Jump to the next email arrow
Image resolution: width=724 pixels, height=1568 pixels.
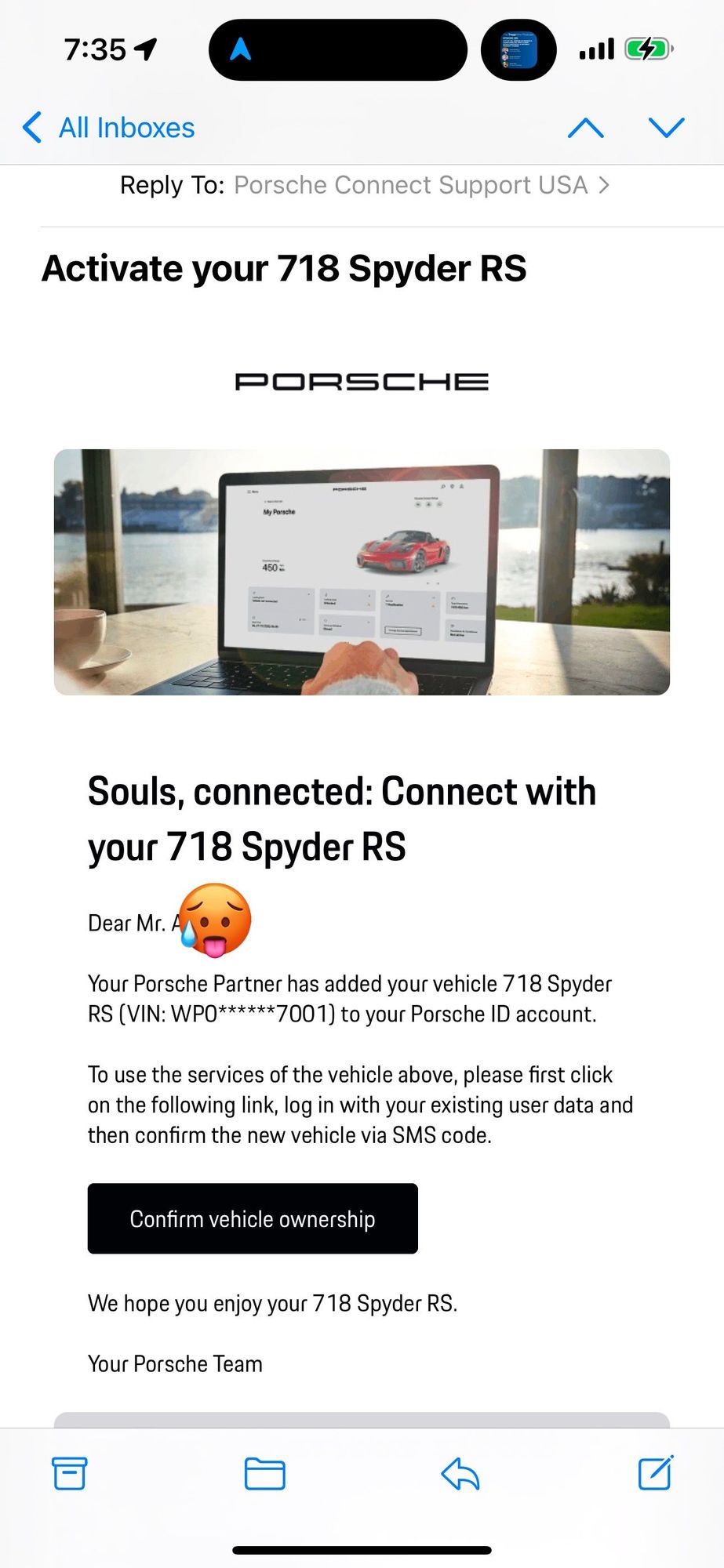click(666, 128)
